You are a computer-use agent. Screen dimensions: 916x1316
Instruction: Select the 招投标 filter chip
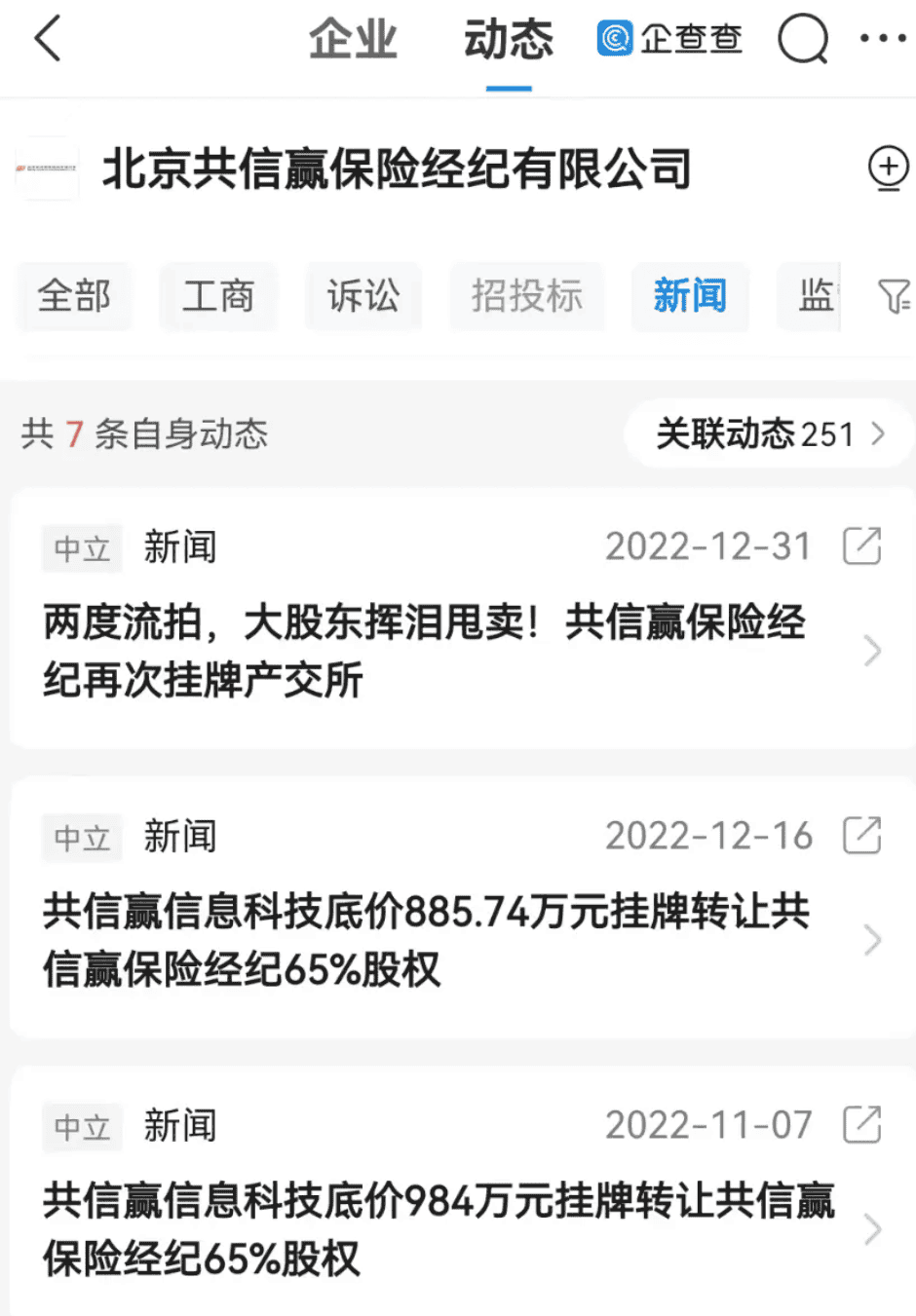click(x=526, y=296)
